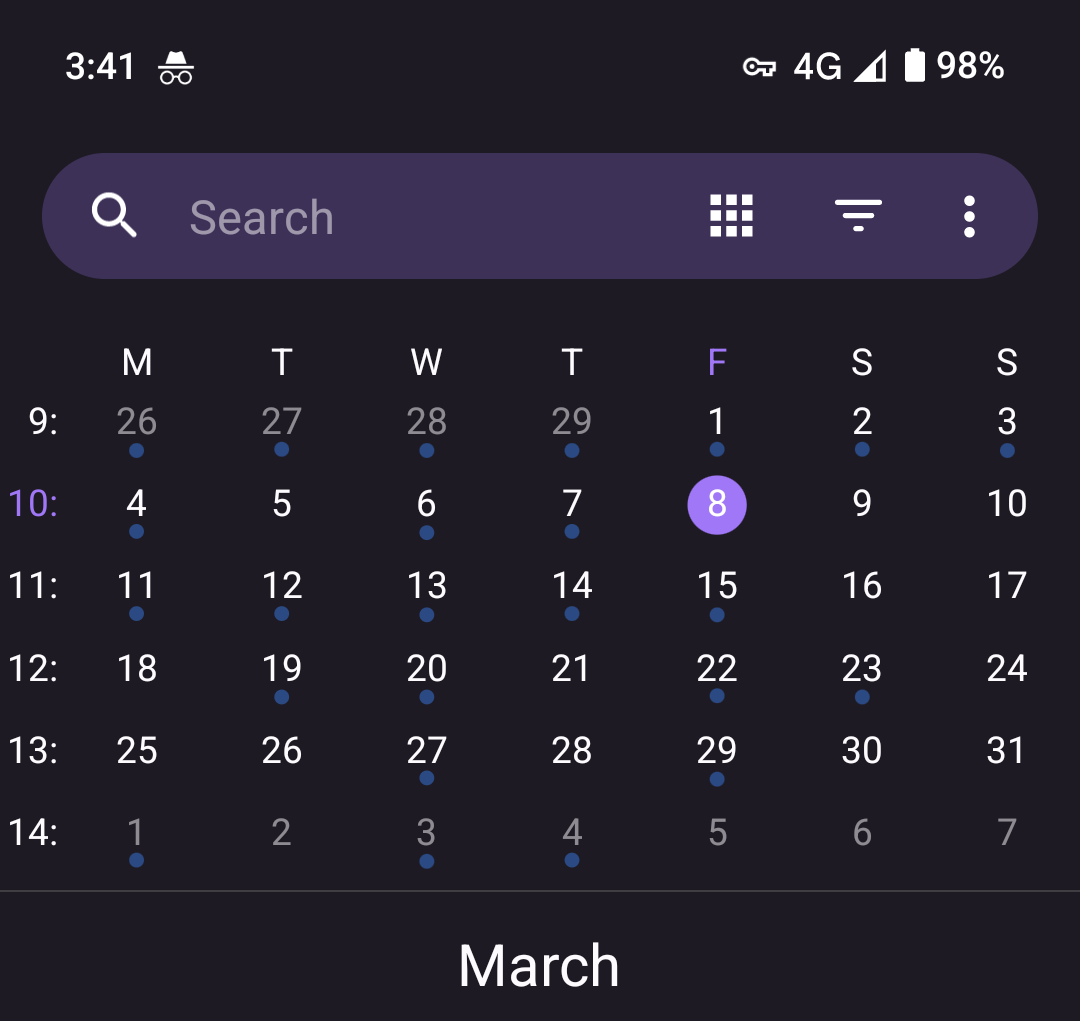Choose March 17 in the calendar
Image resolution: width=1080 pixels, height=1021 pixels.
tap(1006, 587)
